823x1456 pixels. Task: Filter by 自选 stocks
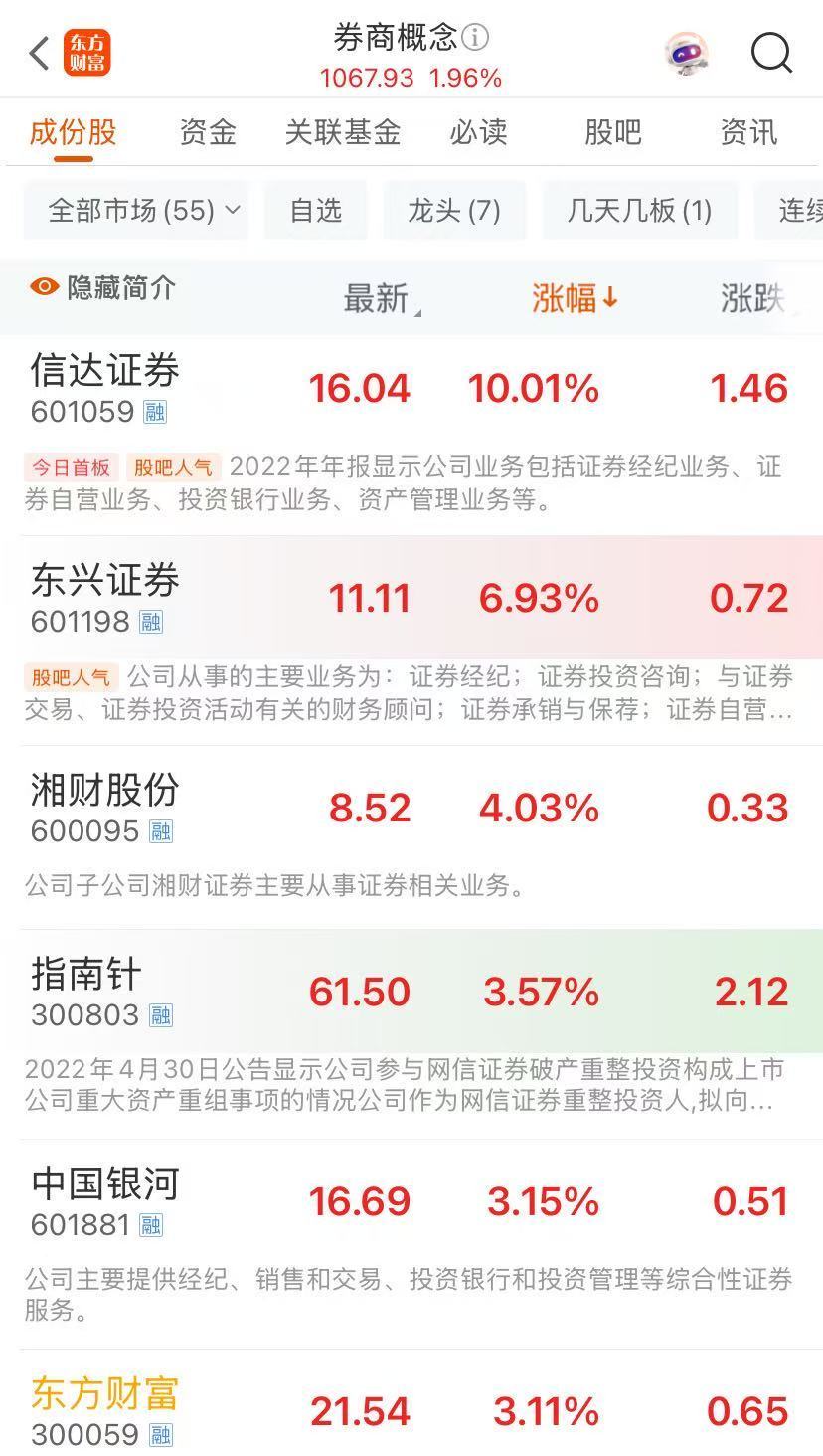315,211
